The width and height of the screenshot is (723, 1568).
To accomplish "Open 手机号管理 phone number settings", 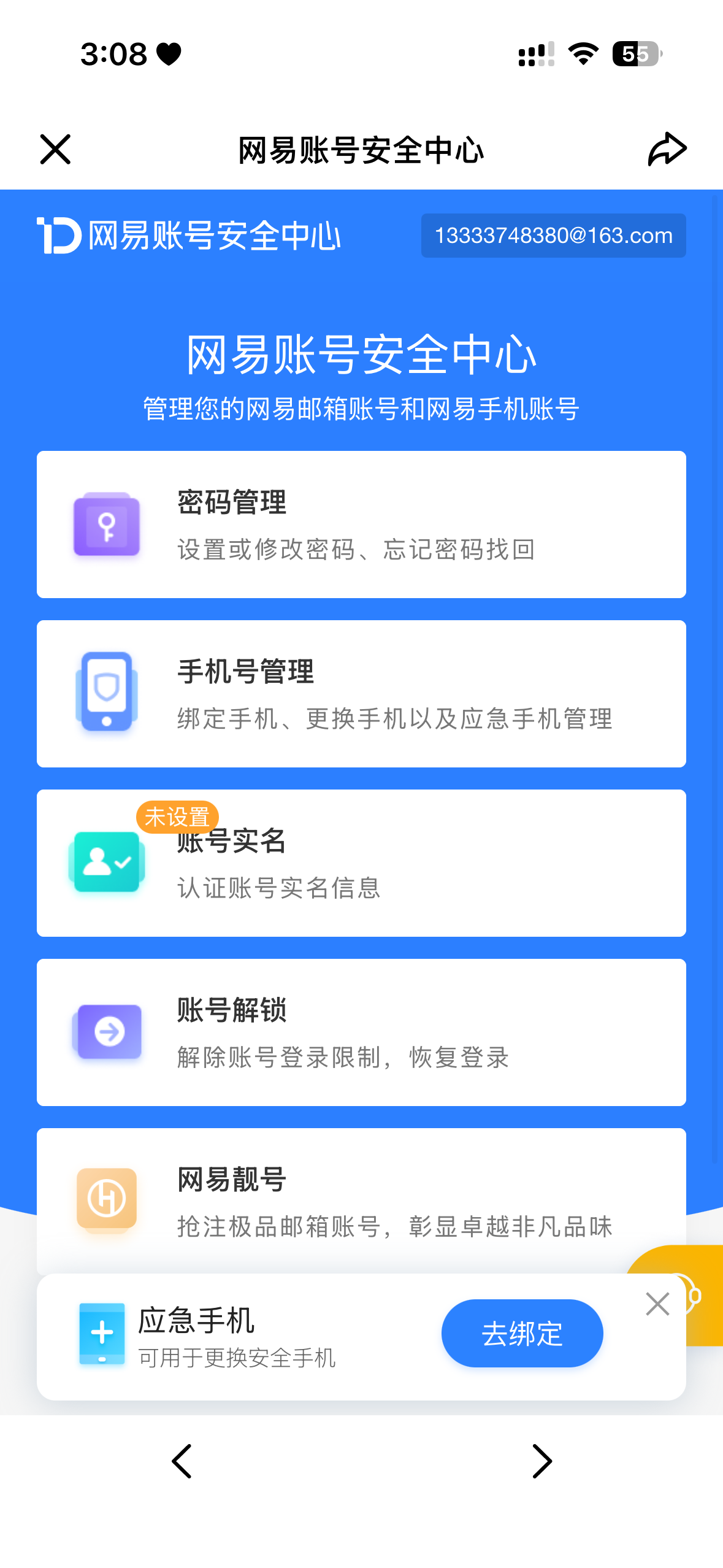I will [x=361, y=694].
